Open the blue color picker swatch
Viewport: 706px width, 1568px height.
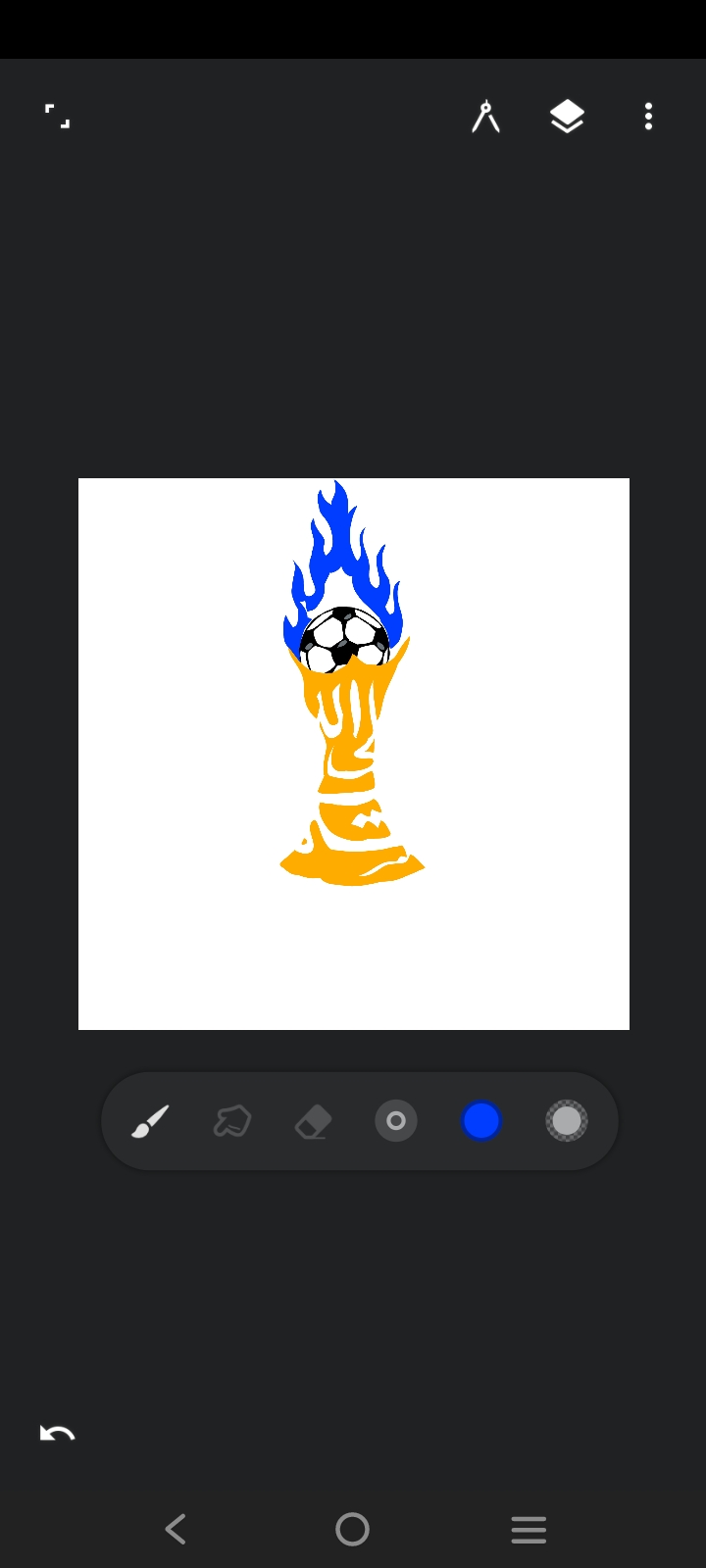coord(481,1121)
